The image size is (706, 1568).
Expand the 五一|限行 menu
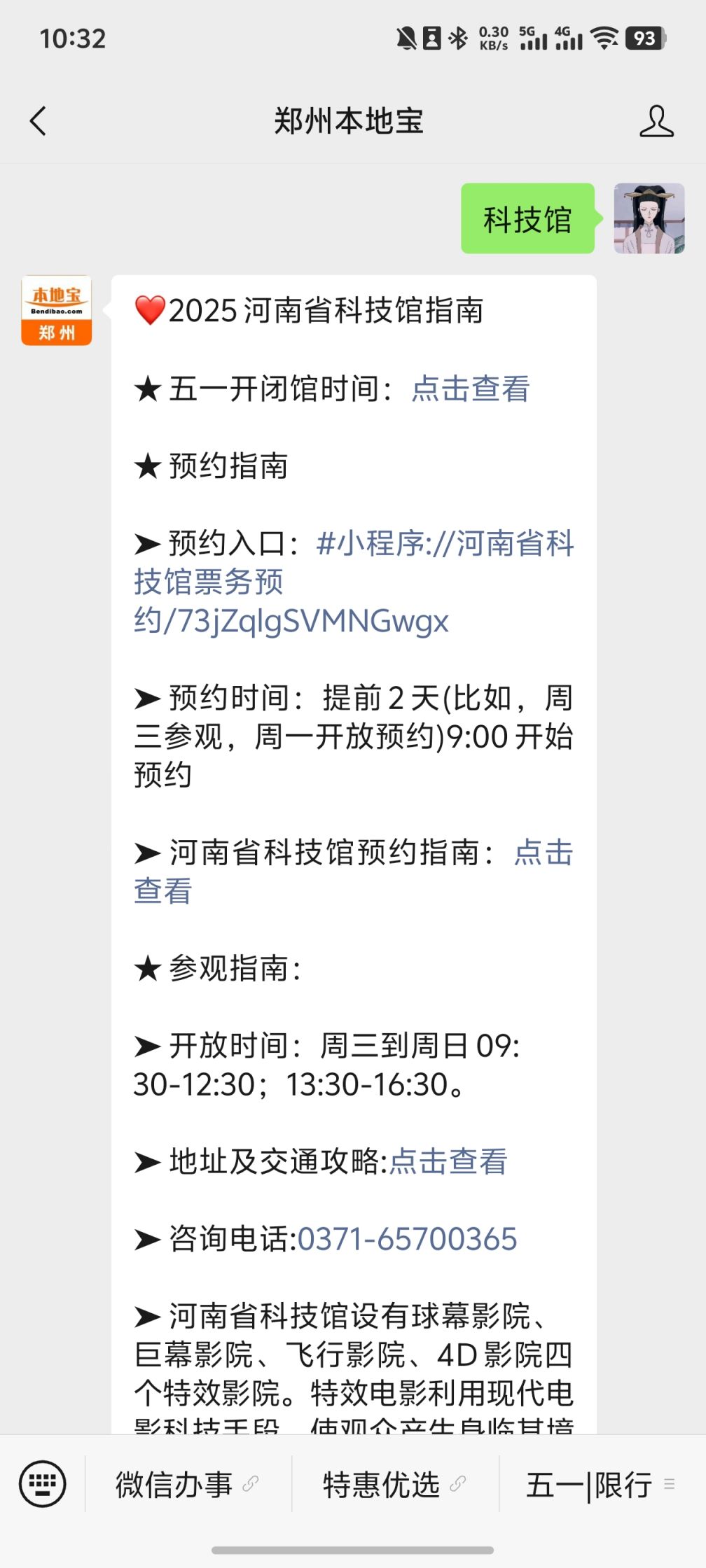click(602, 1484)
